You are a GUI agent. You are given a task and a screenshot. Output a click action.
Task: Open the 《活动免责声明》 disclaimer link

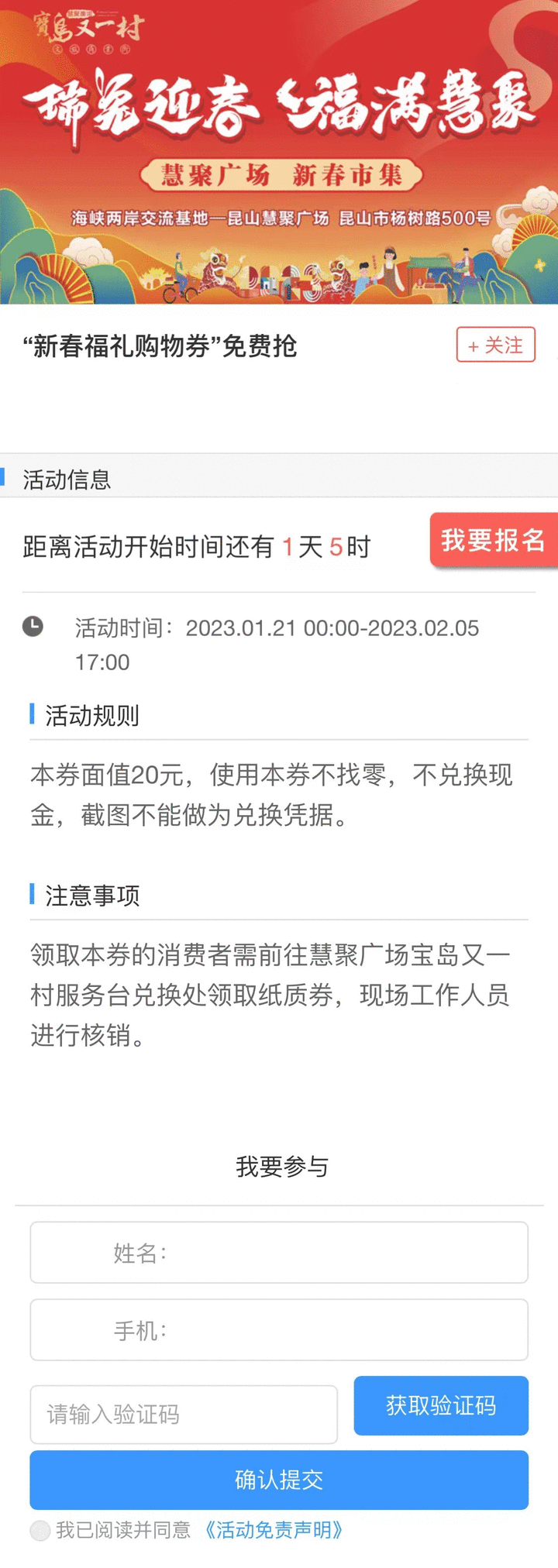(274, 1530)
